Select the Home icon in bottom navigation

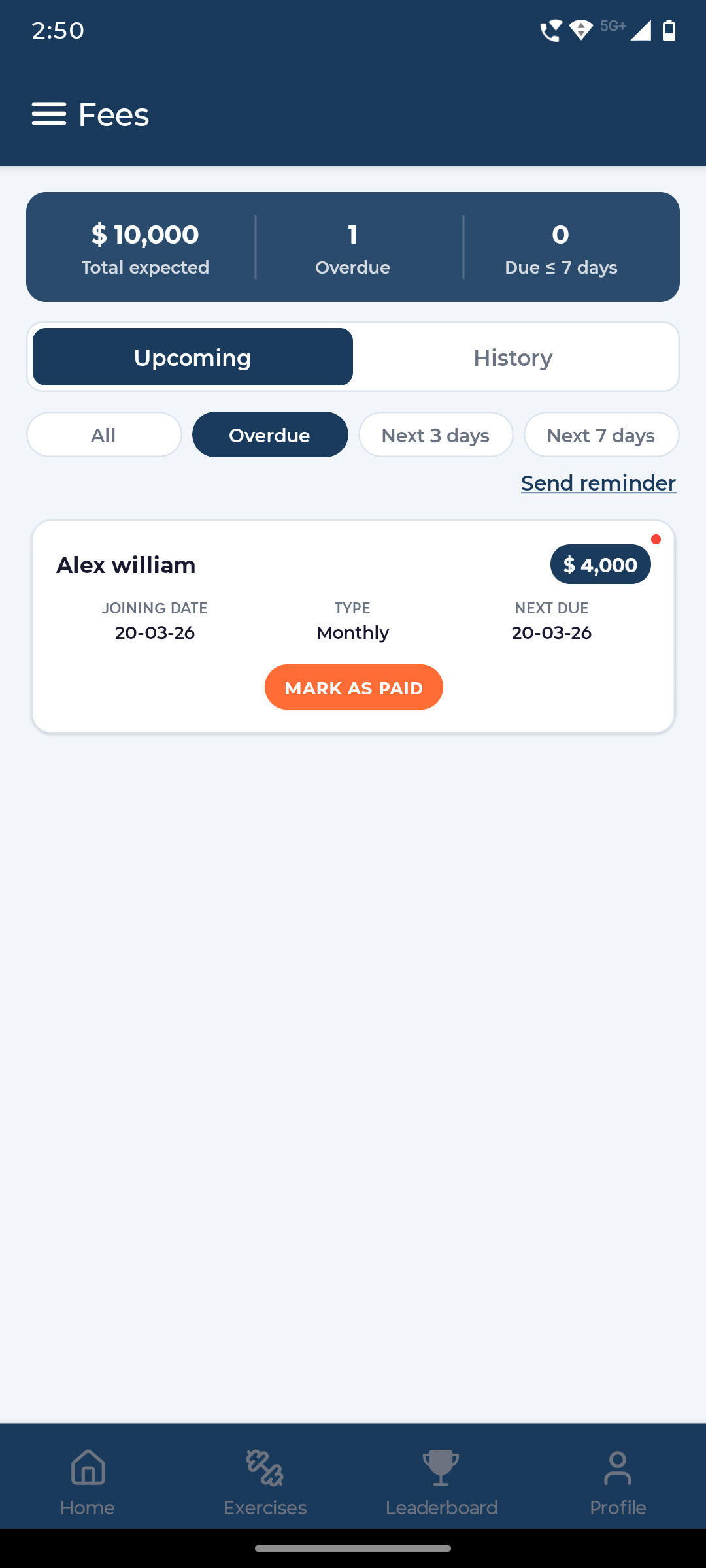[87, 1467]
